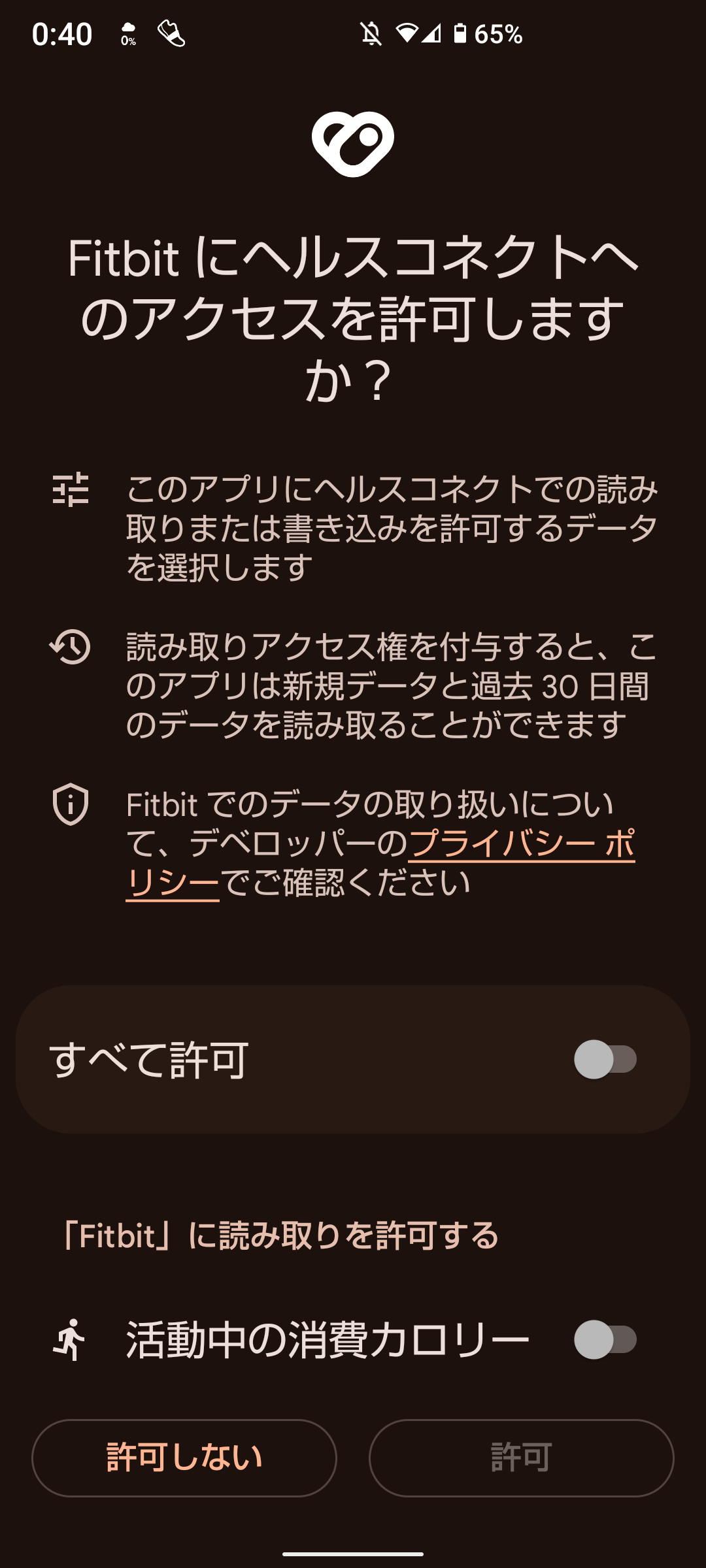Image resolution: width=706 pixels, height=1568 pixels.
Task: Tap the 許可しない button
Action: click(184, 1458)
